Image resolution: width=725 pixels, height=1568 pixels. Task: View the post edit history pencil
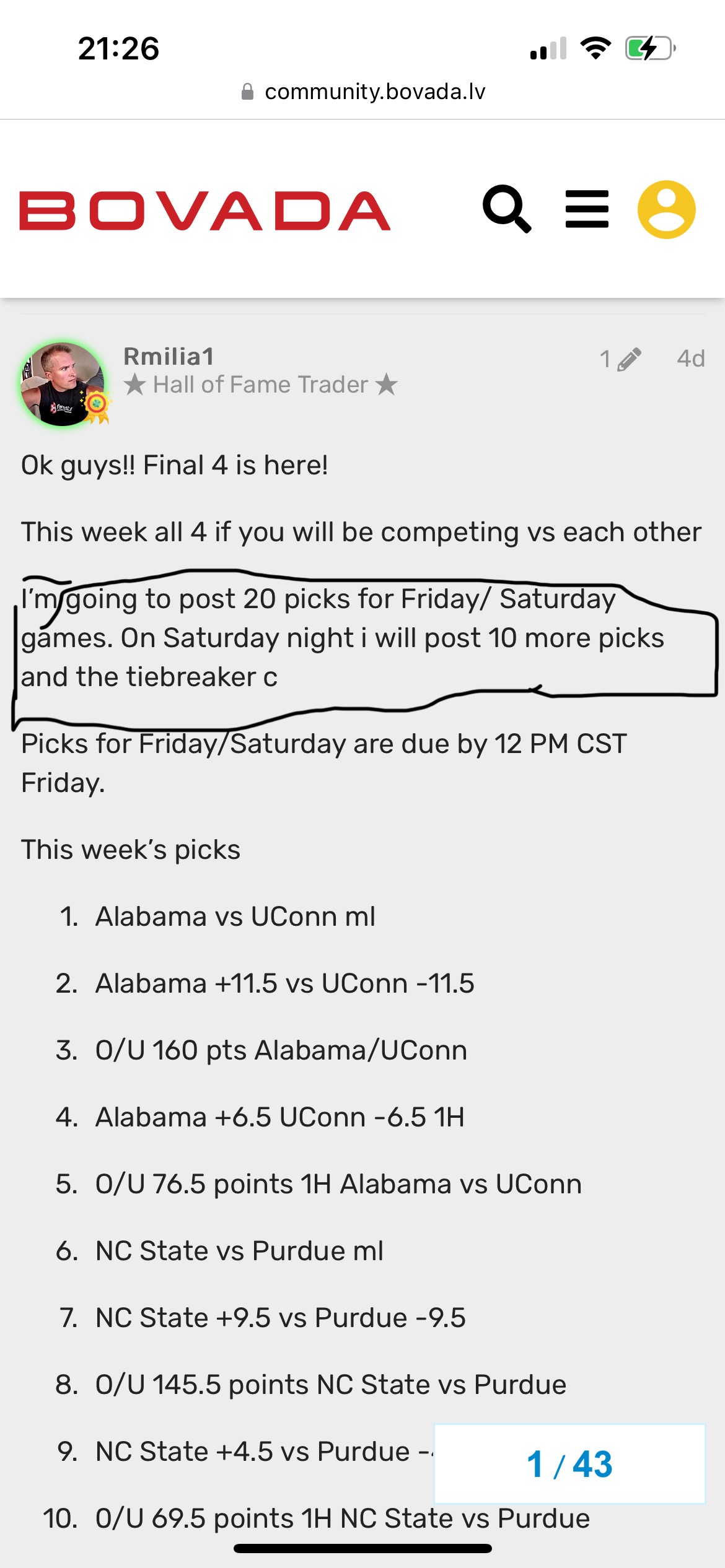pyautogui.click(x=621, y=359)
